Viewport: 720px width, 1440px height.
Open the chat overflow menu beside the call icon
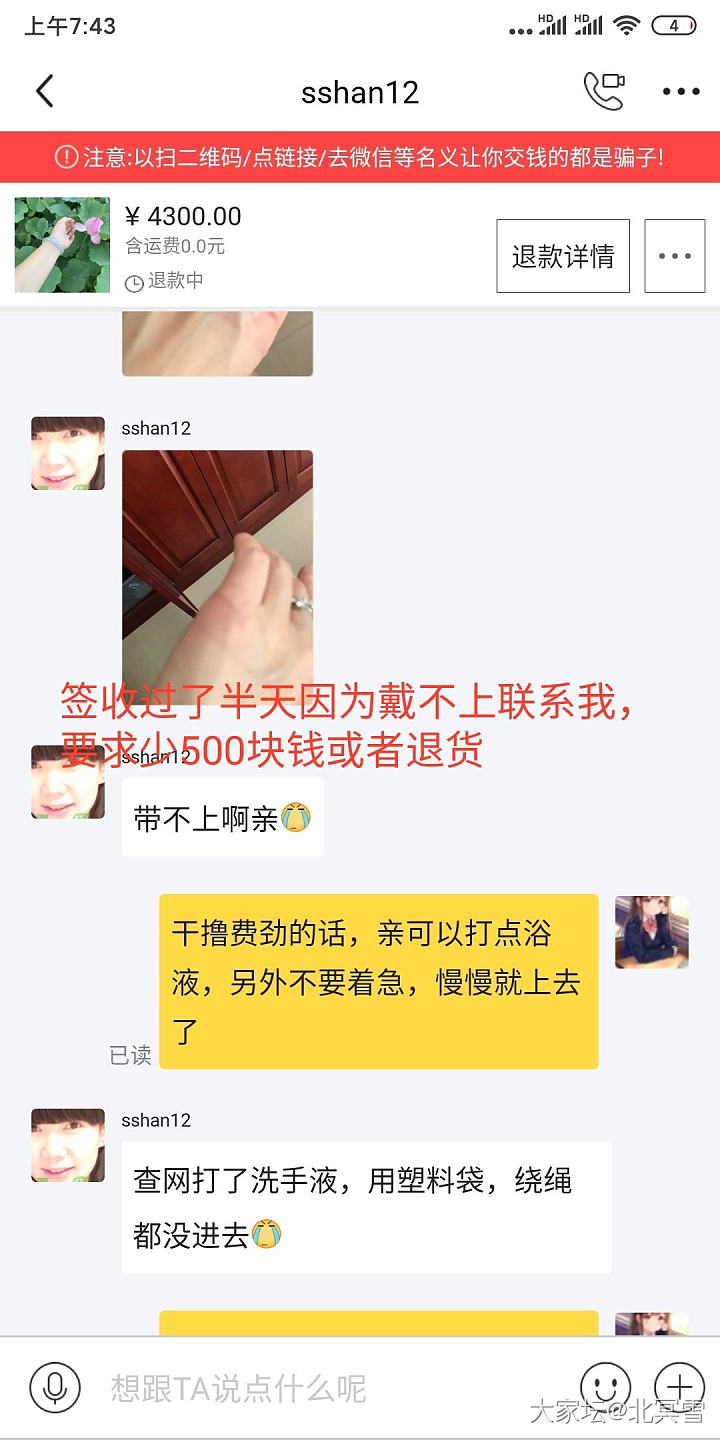[x=681, y=92]
